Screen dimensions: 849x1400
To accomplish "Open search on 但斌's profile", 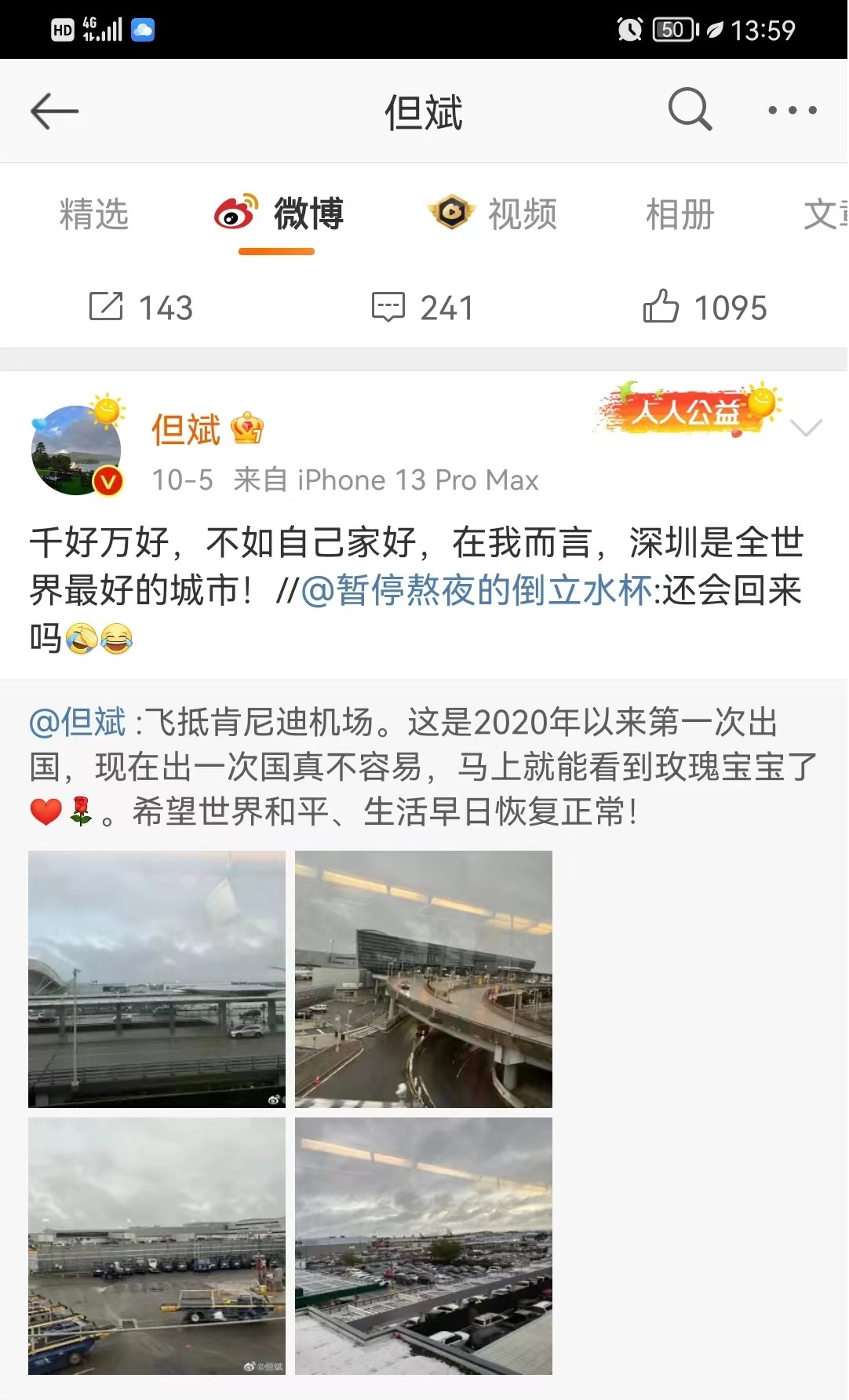I will (x=690, y=110).
